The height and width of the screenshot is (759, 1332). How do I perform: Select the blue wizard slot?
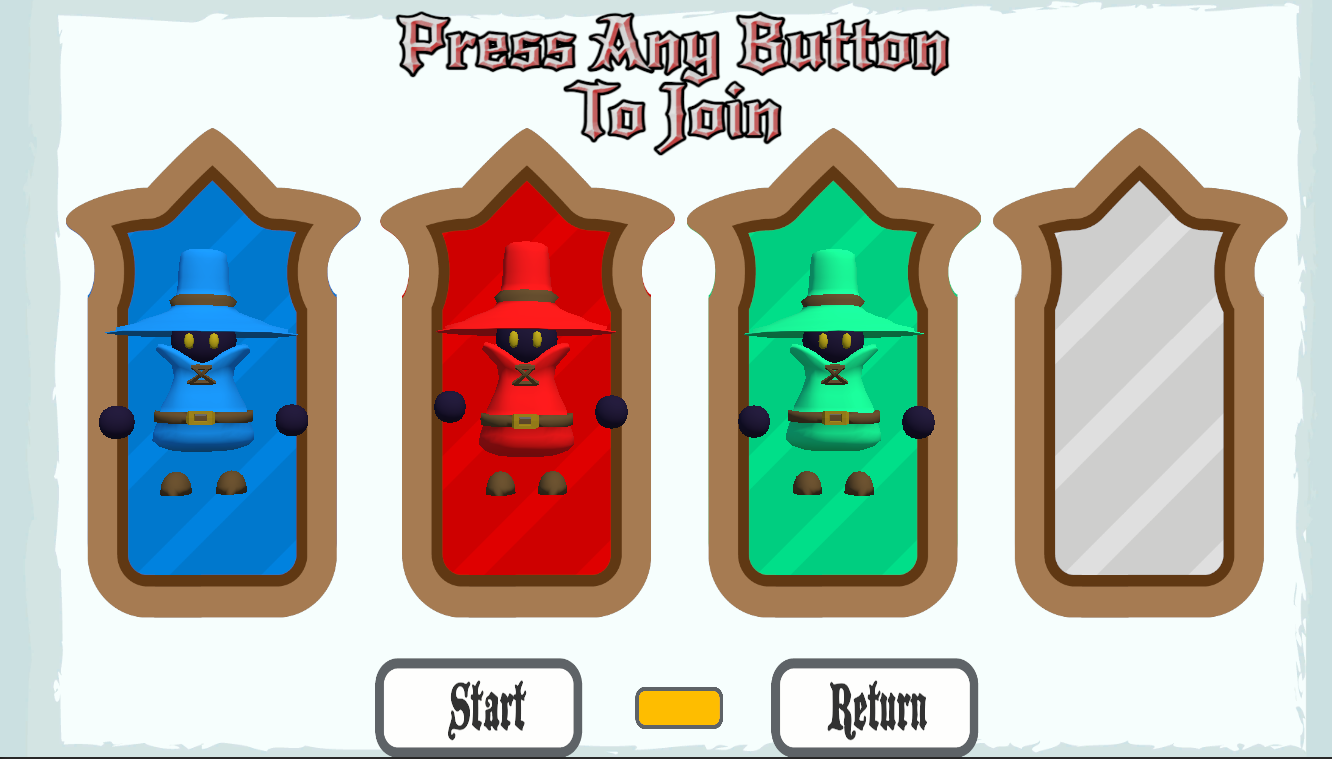click(212, 390)
